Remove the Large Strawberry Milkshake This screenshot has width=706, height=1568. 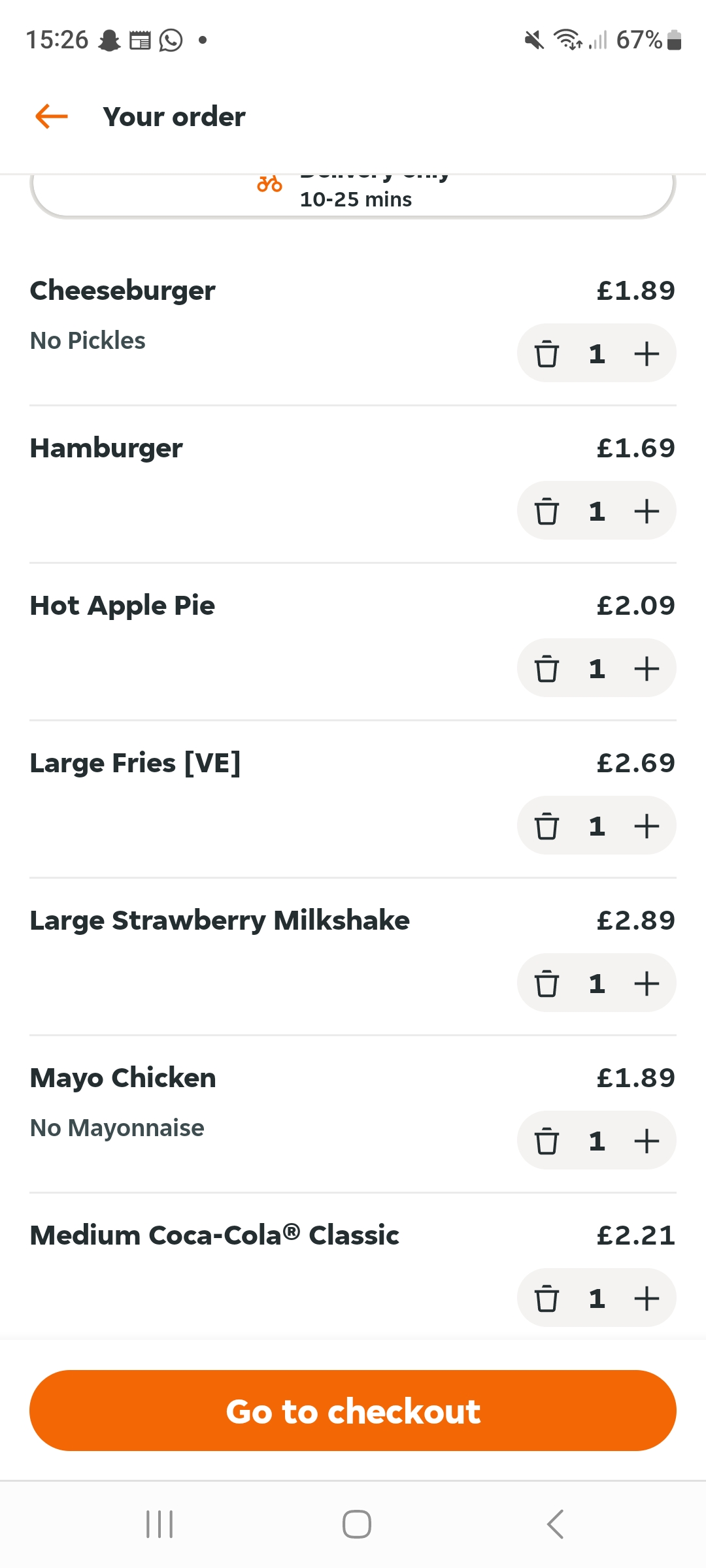pyautogui.click(x=547, y=984)
